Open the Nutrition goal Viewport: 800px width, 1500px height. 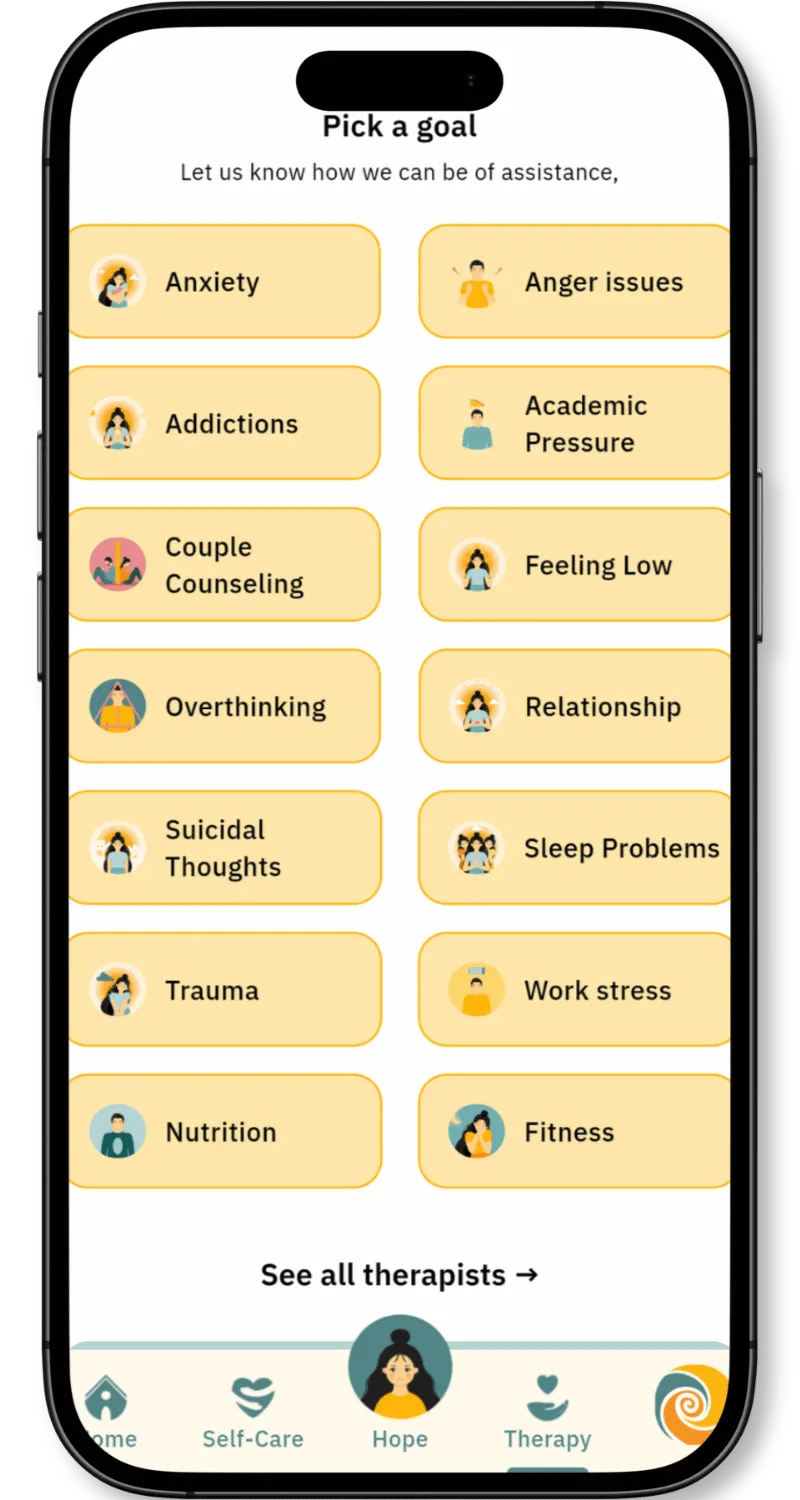coord(225,1131)
